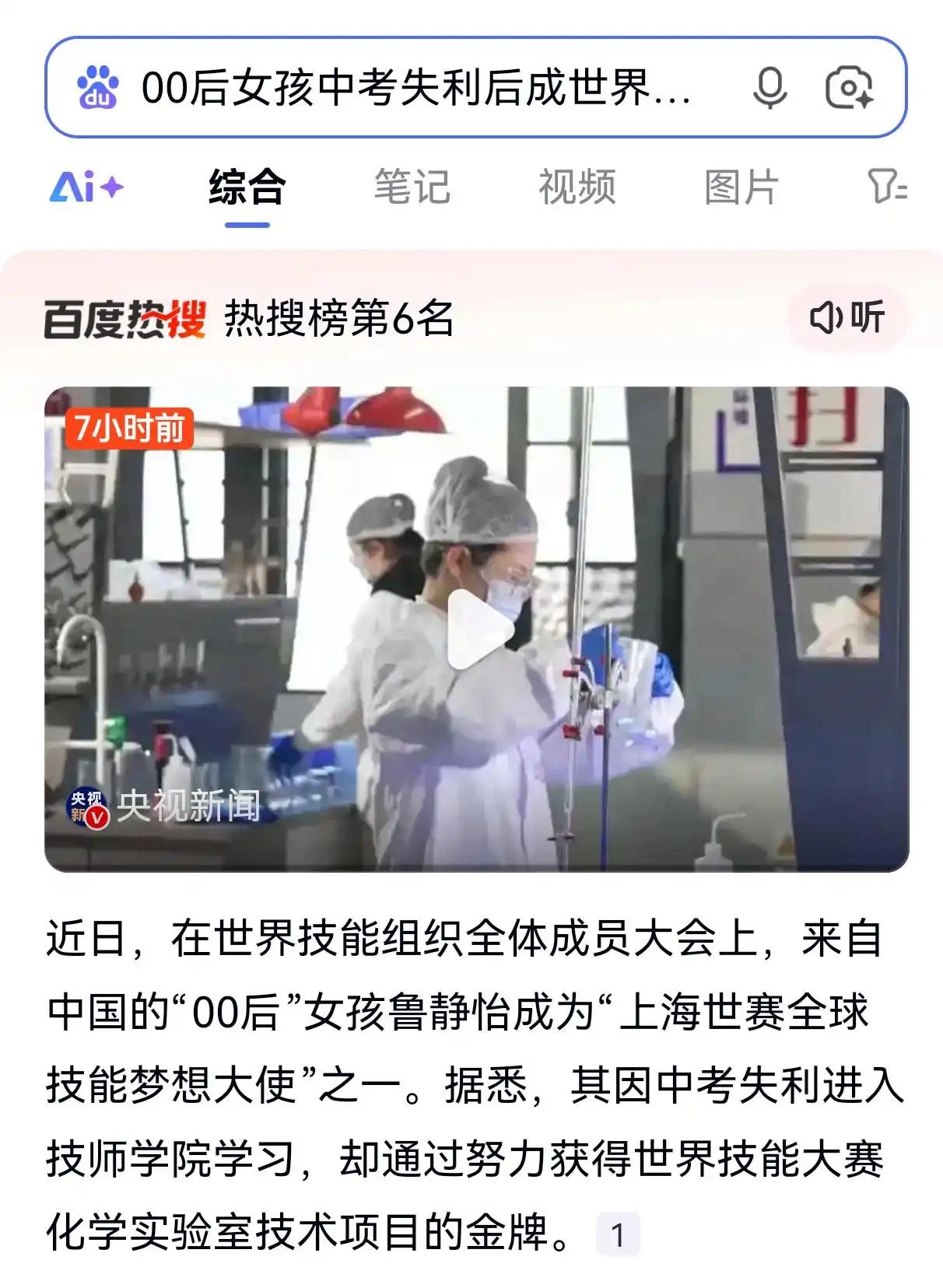Screen dimensions: 943x1288
Task: Open camera image search
Action: (x=849, y=87)
